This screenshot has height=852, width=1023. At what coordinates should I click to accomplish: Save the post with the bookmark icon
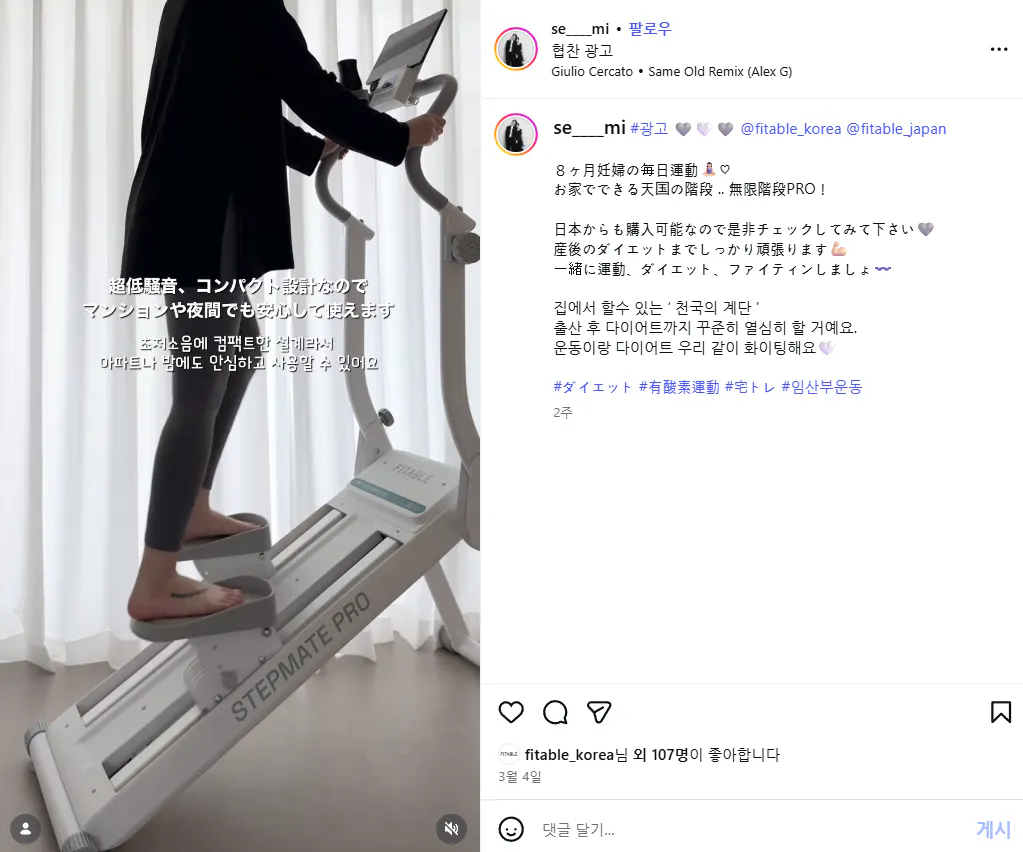(x=1000, y=712)
